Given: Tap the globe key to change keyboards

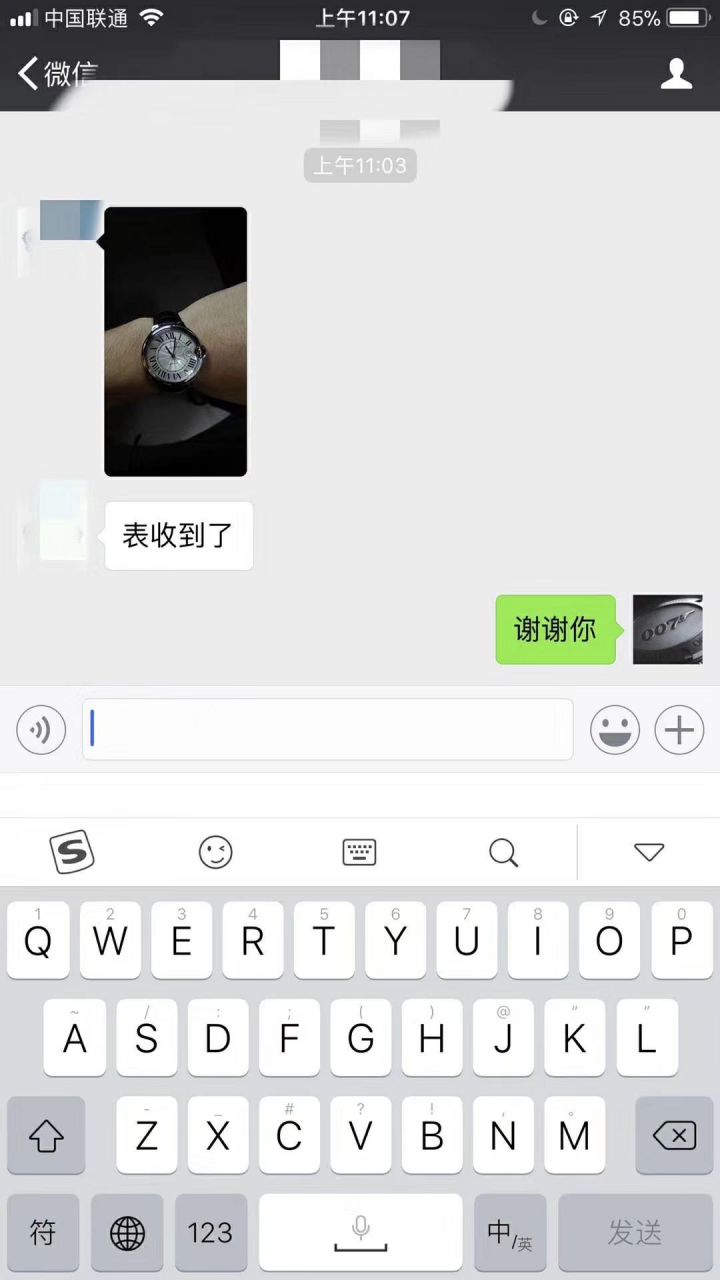Looking at the screenshot, I should pos(126,1232).
